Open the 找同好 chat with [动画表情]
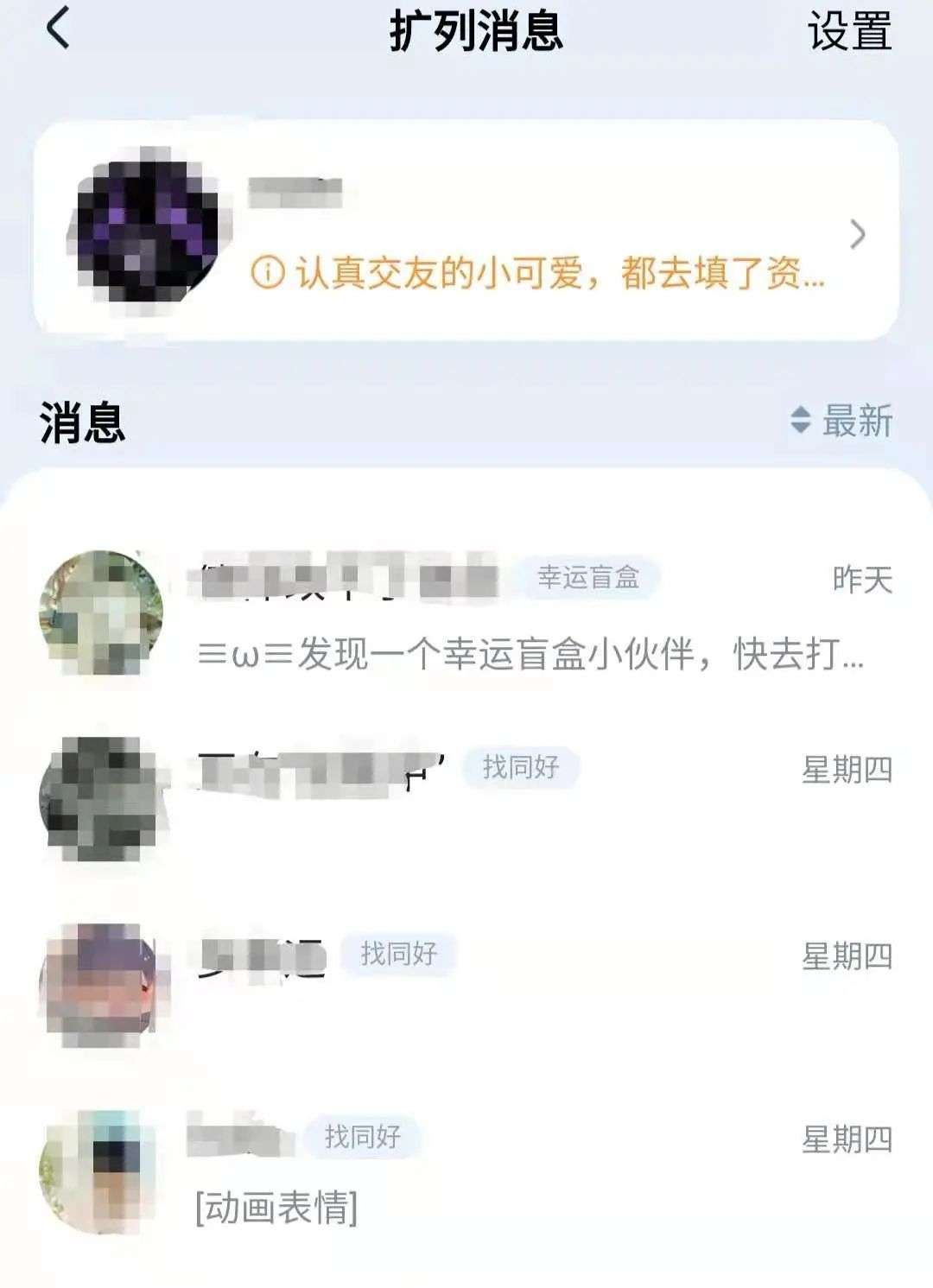Image resolution: width=933 pixels, height=1288 pixels. [466, 1171]
